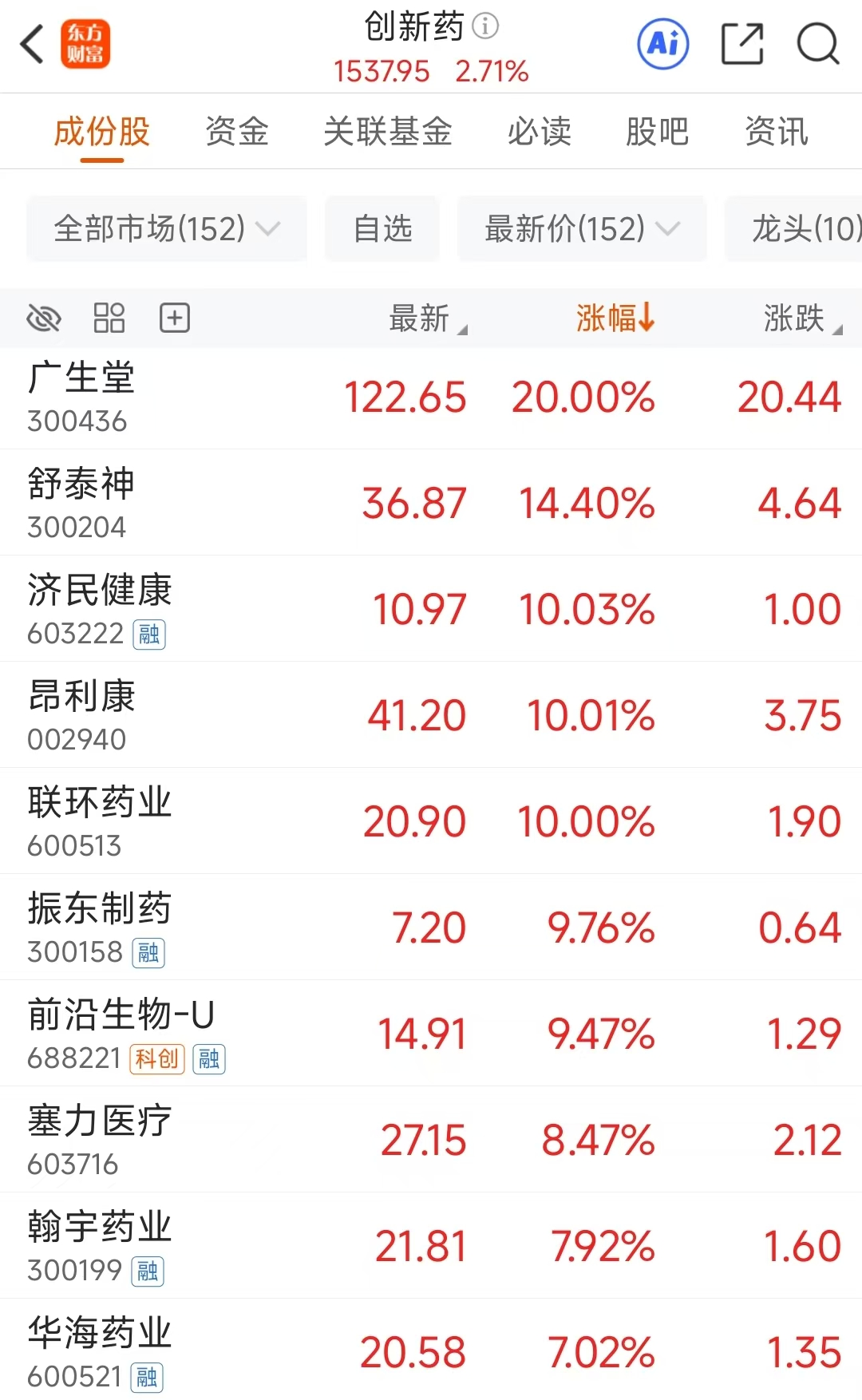Switch to the 股吧 tab
The width and height of the screenshot is (862, 1400).
[657, 132]
